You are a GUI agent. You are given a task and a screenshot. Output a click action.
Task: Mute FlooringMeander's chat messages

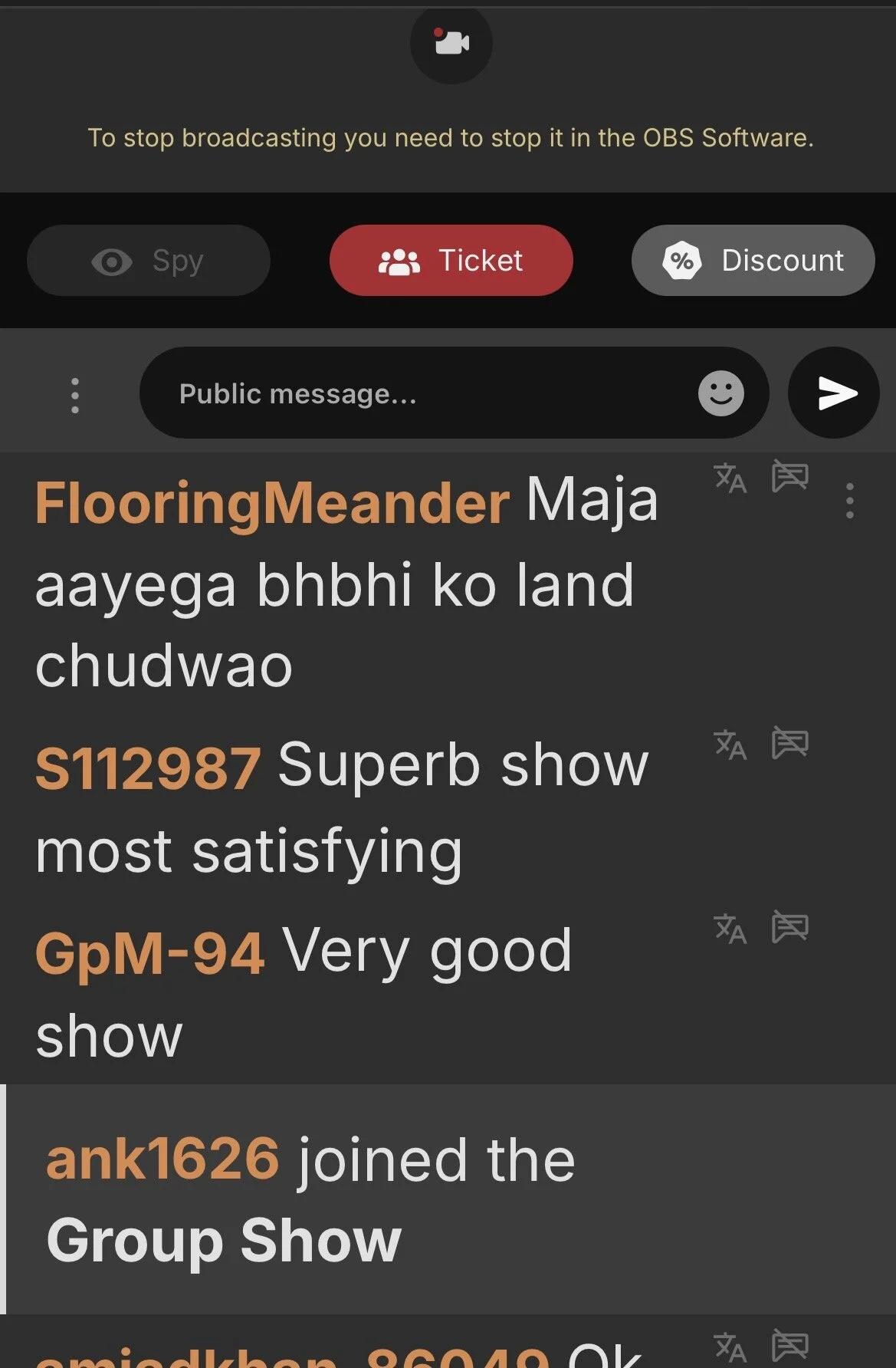click(x=789, y=477)
